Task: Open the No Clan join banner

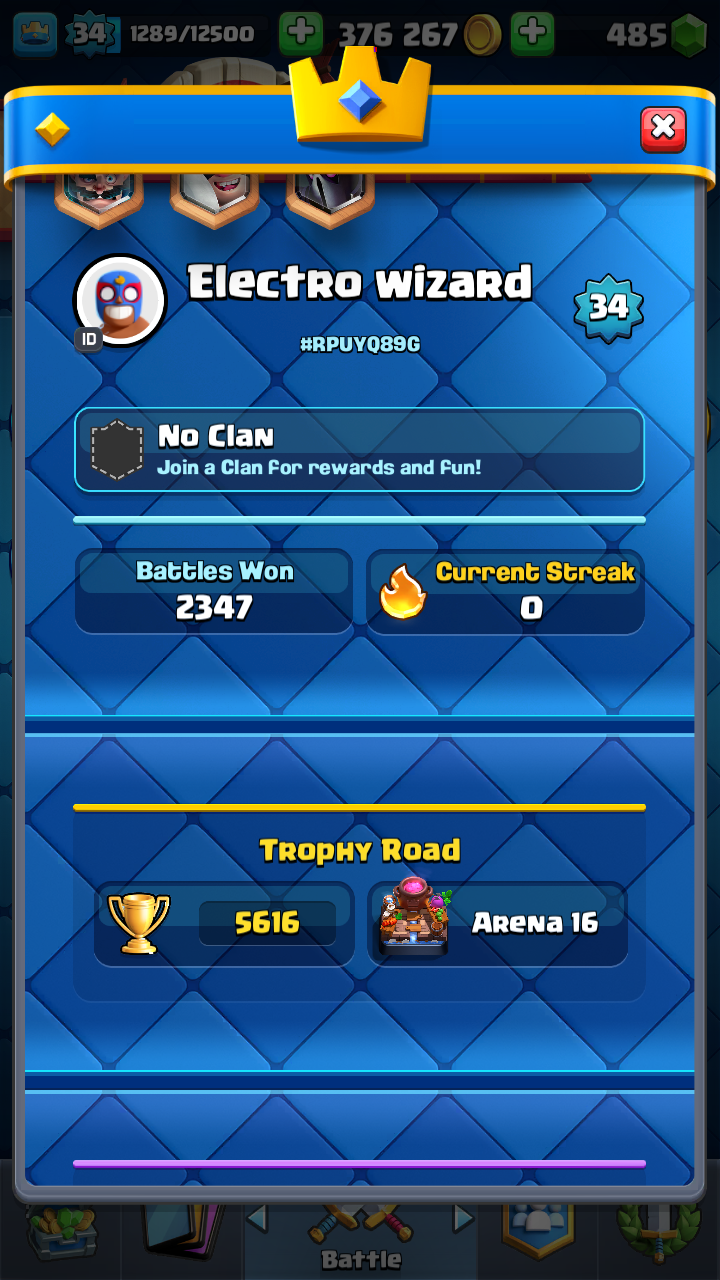Action: tap(359, 450)
